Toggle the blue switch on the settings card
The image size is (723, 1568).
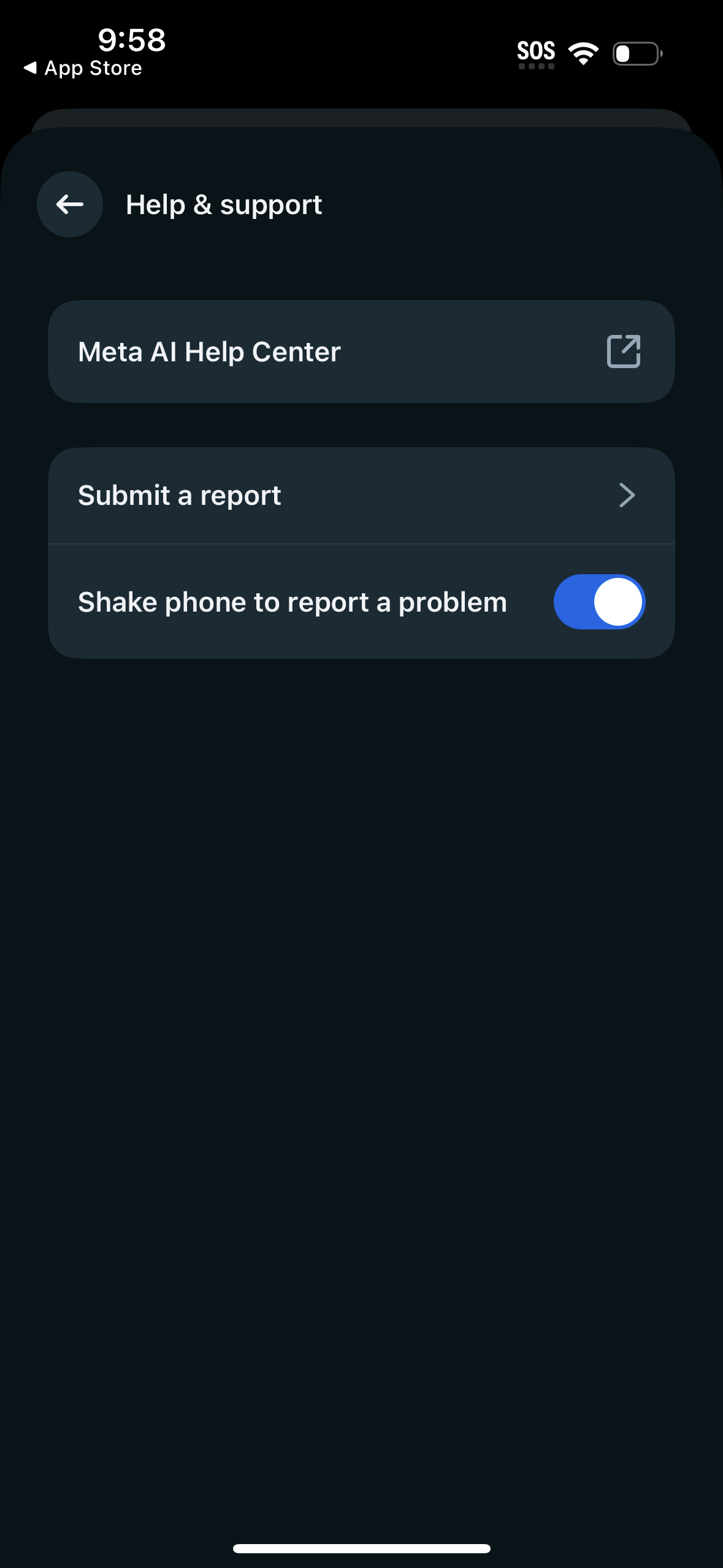click(x=599, y=602)
